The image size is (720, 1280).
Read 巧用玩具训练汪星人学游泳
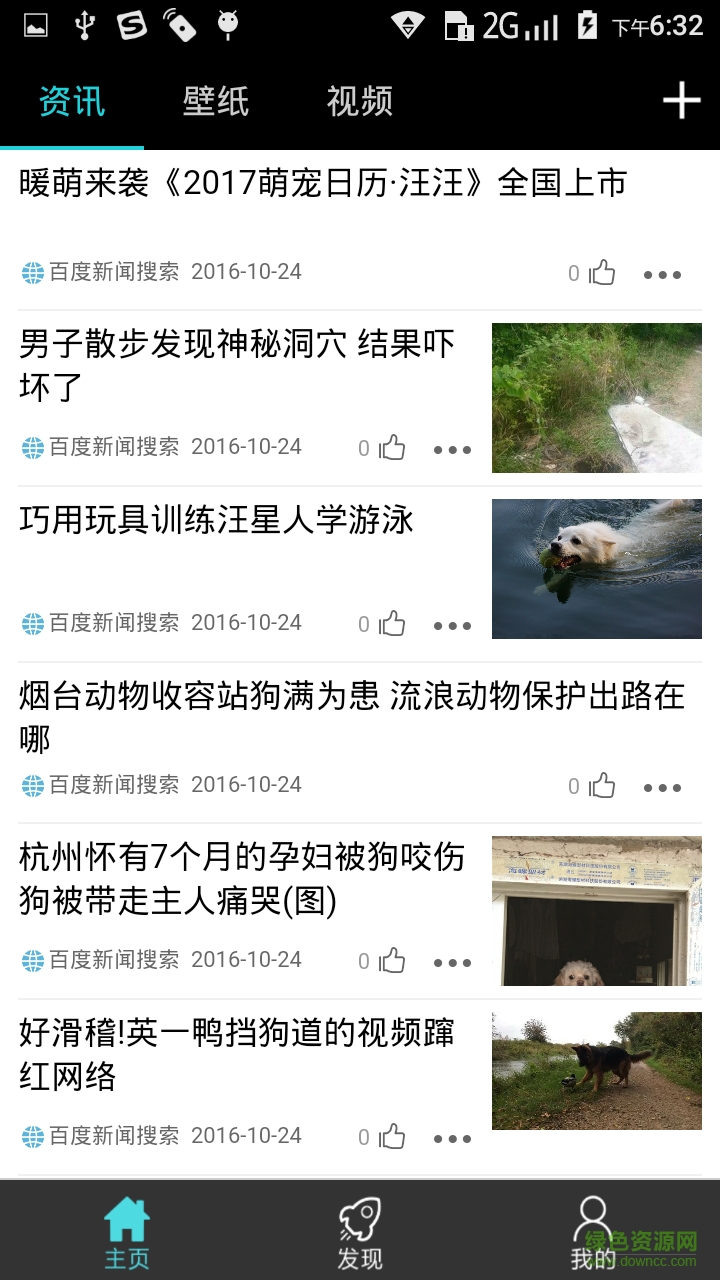pos(216,521)
